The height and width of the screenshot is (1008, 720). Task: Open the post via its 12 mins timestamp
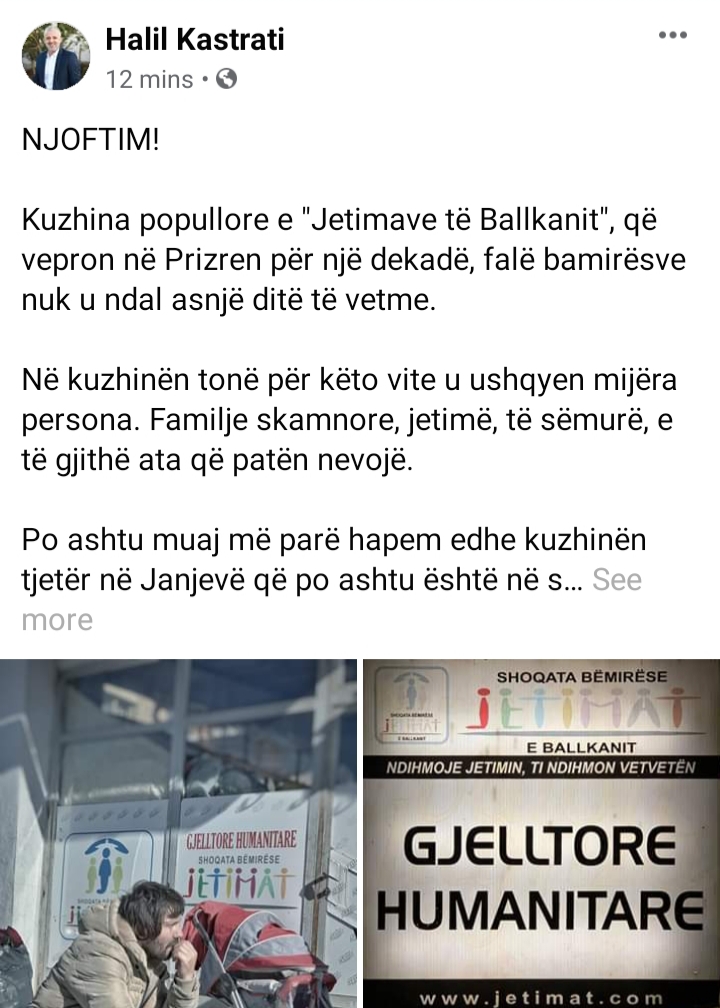coord(149,79)
